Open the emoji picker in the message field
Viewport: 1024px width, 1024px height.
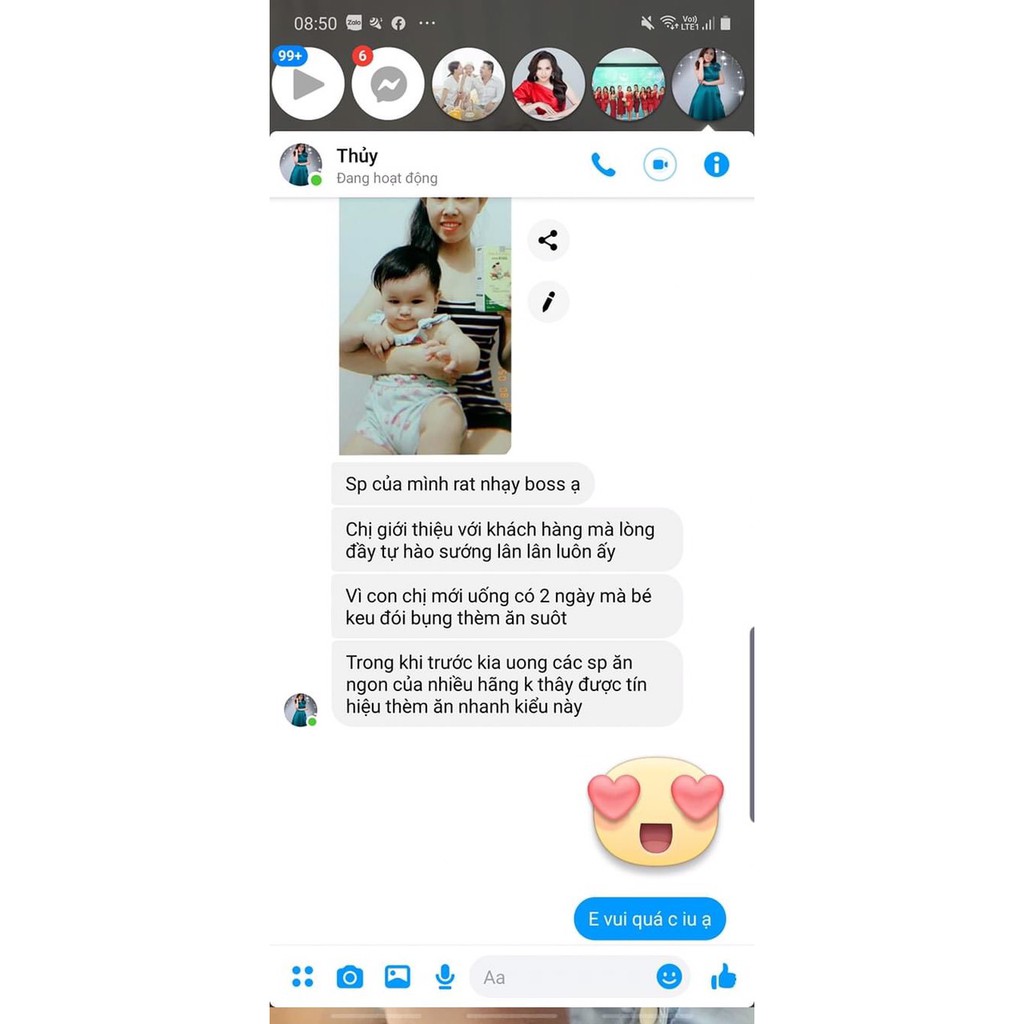669,976
